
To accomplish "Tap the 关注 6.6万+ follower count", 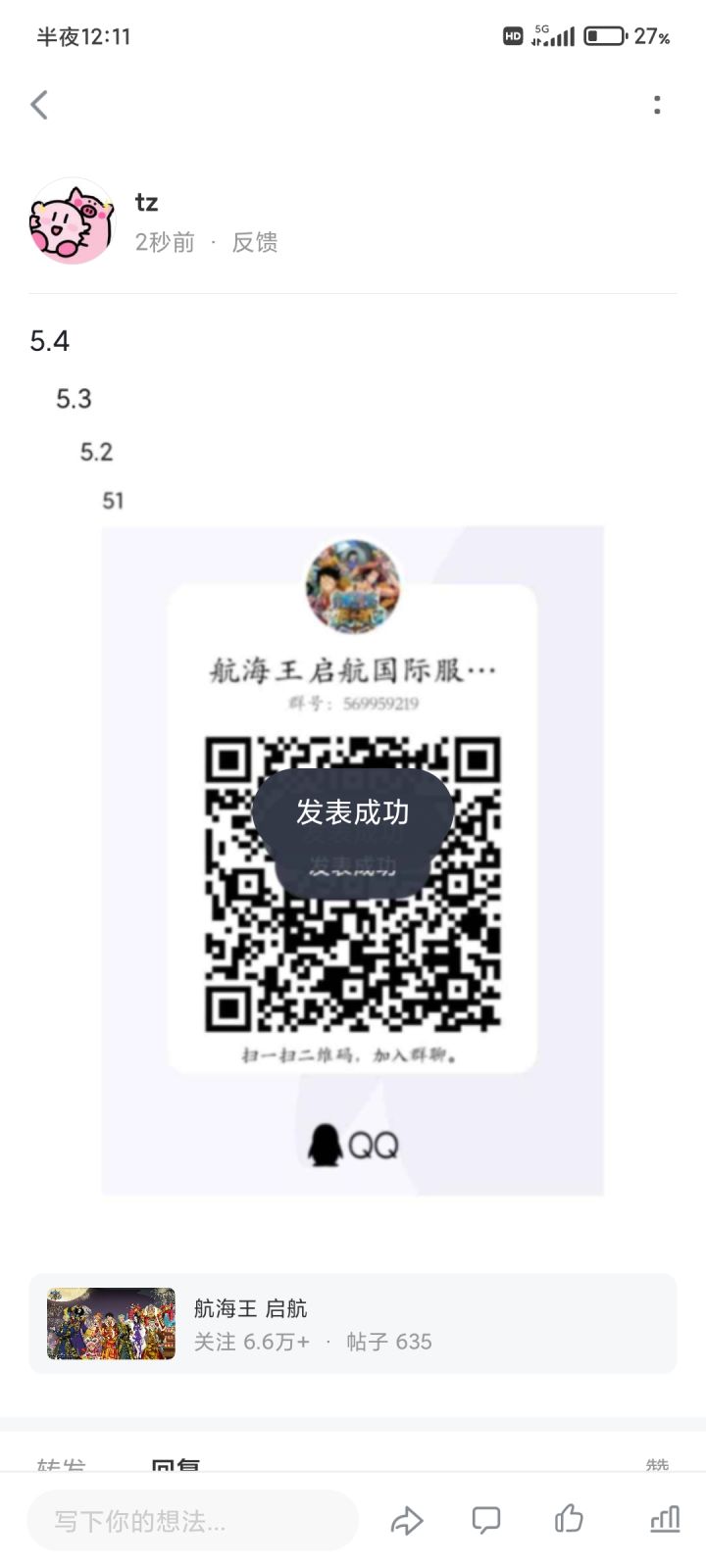I will (x=253, y=1342).
